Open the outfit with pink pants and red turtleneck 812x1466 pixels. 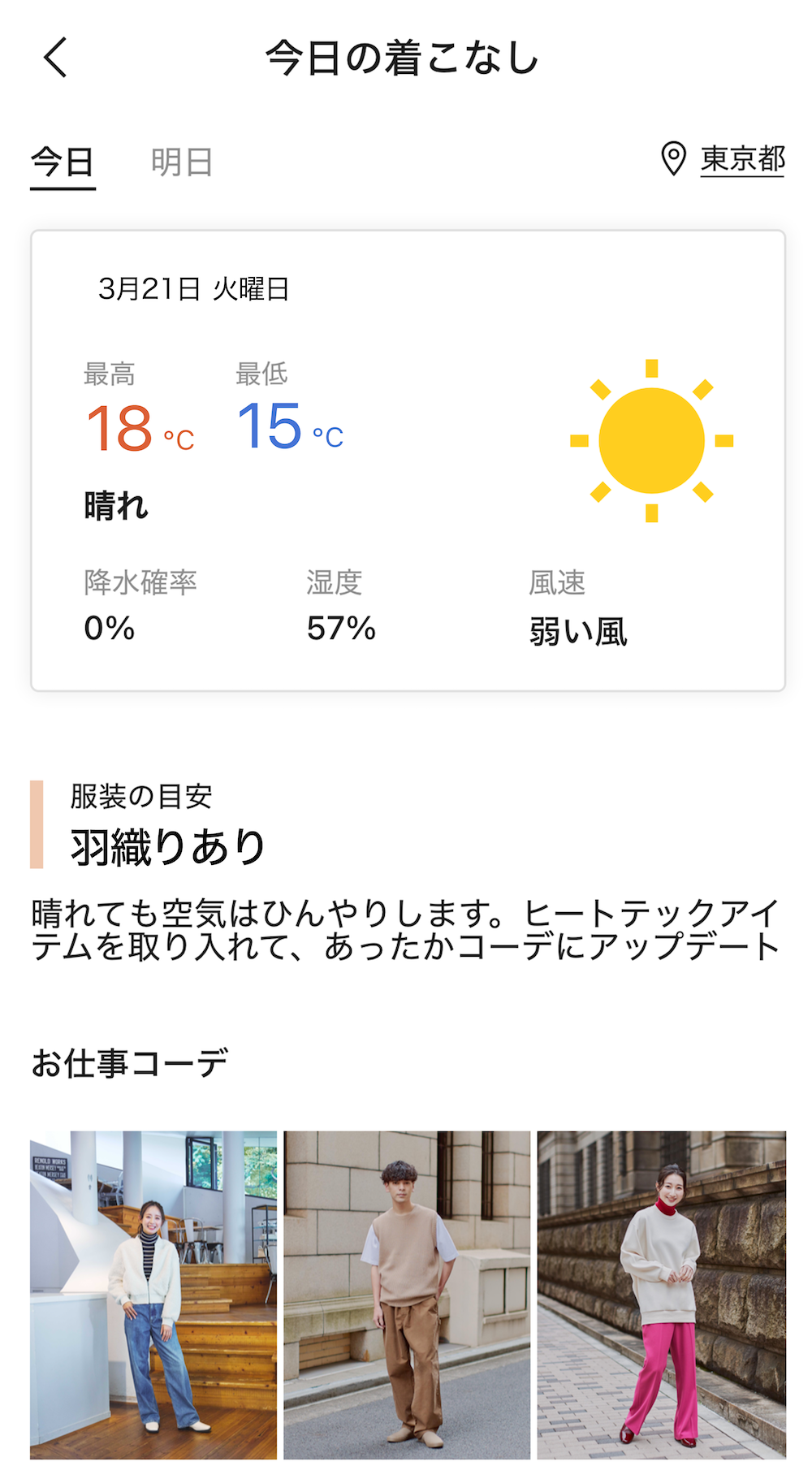(661, 1295)
